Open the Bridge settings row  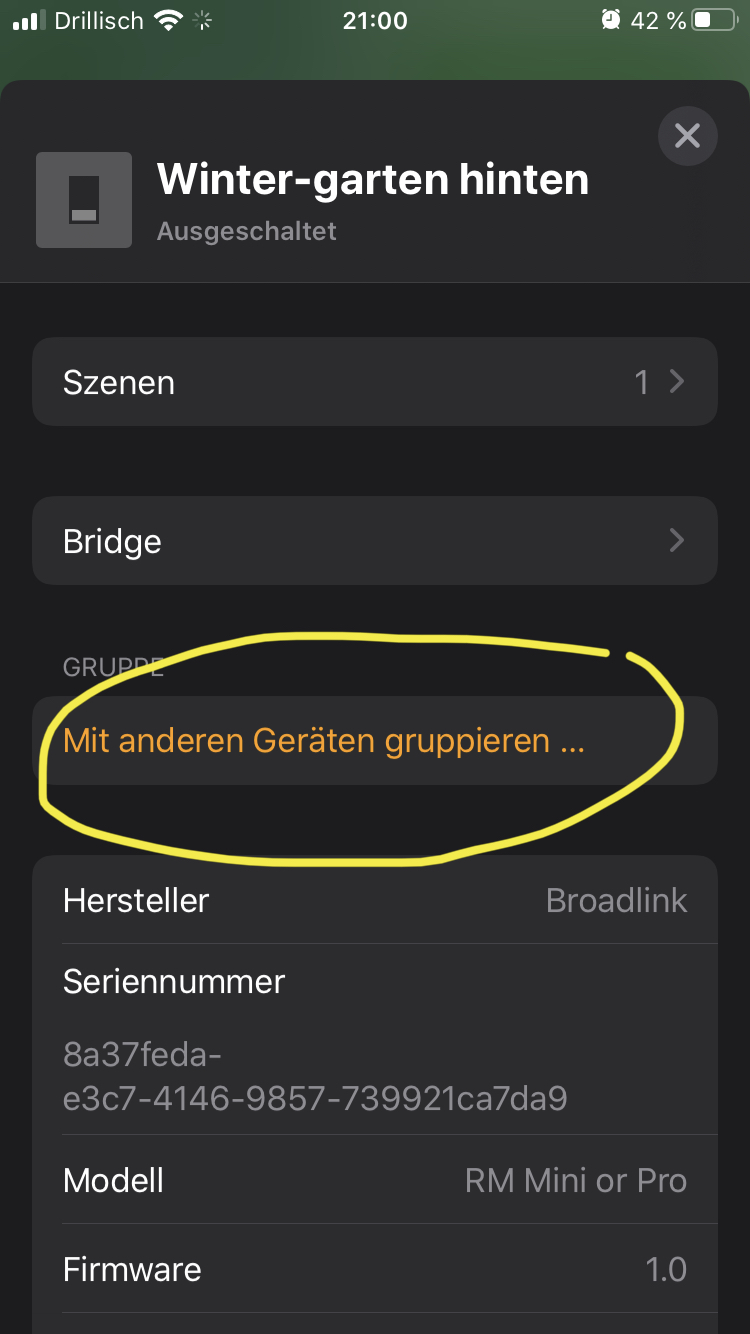(x=374, y=541)
